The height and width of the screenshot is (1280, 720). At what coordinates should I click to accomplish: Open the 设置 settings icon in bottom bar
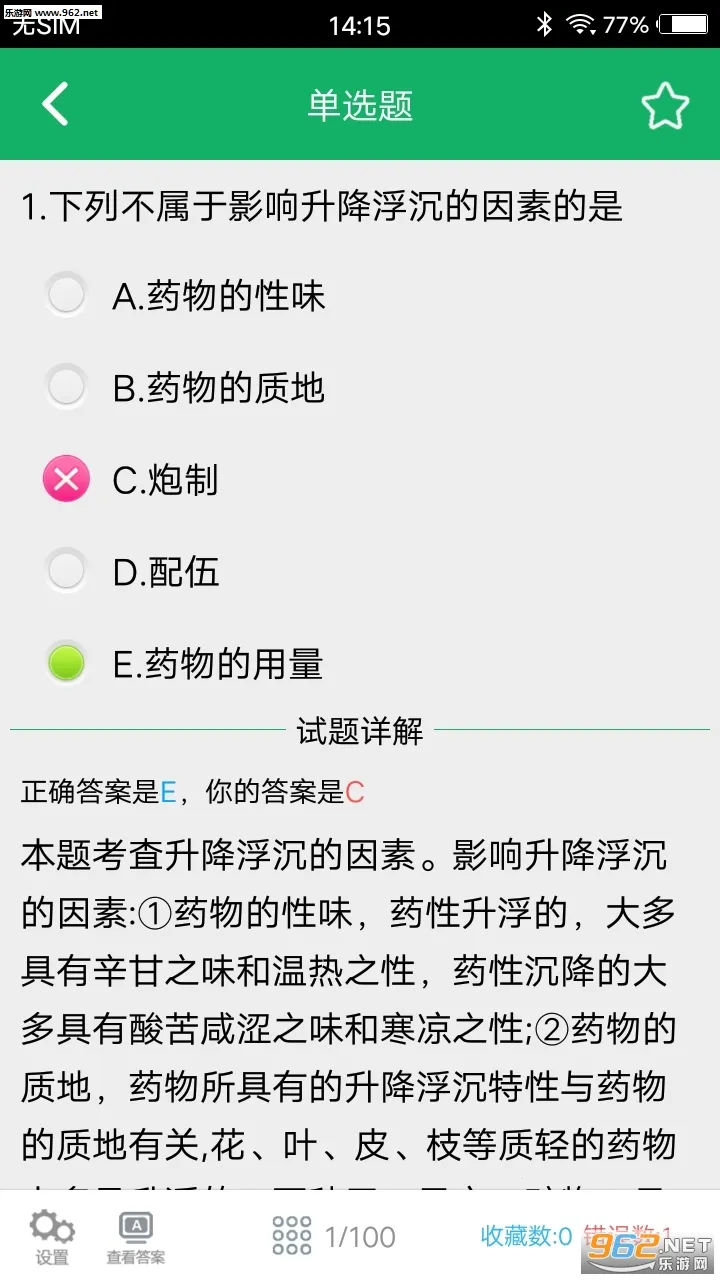click(x=50, y=1232)
